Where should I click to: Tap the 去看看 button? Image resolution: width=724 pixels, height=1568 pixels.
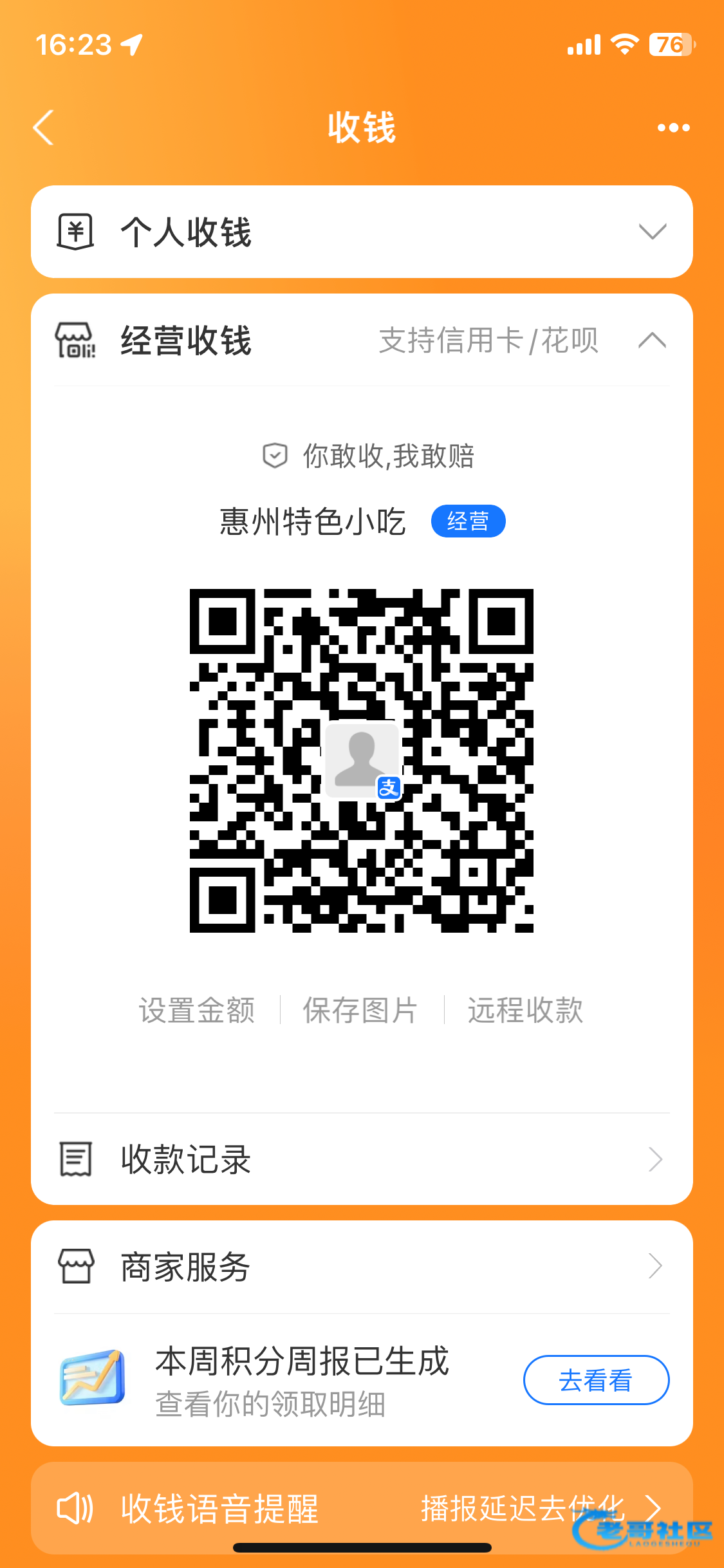tap(596, 1380)
